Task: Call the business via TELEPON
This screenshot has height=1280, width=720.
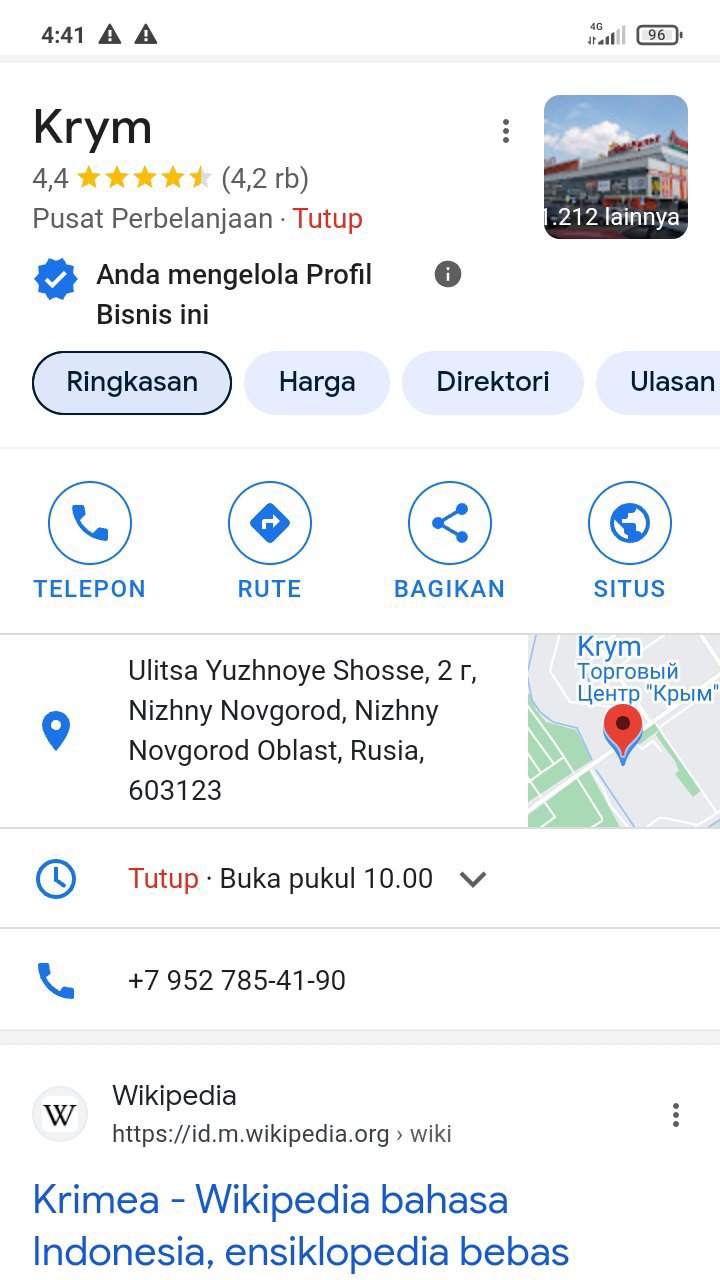Action: pos(90,541)
